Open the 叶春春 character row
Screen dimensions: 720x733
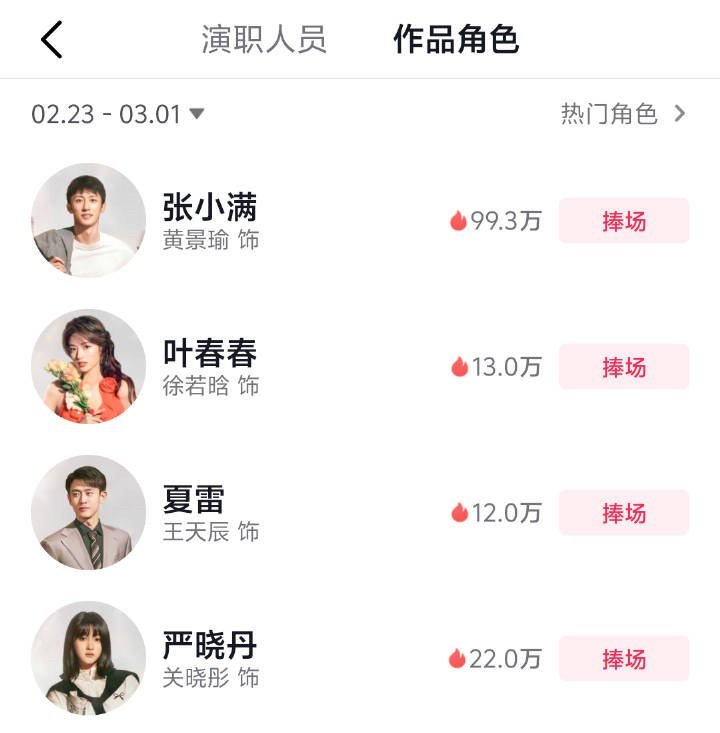click(210, 366)
